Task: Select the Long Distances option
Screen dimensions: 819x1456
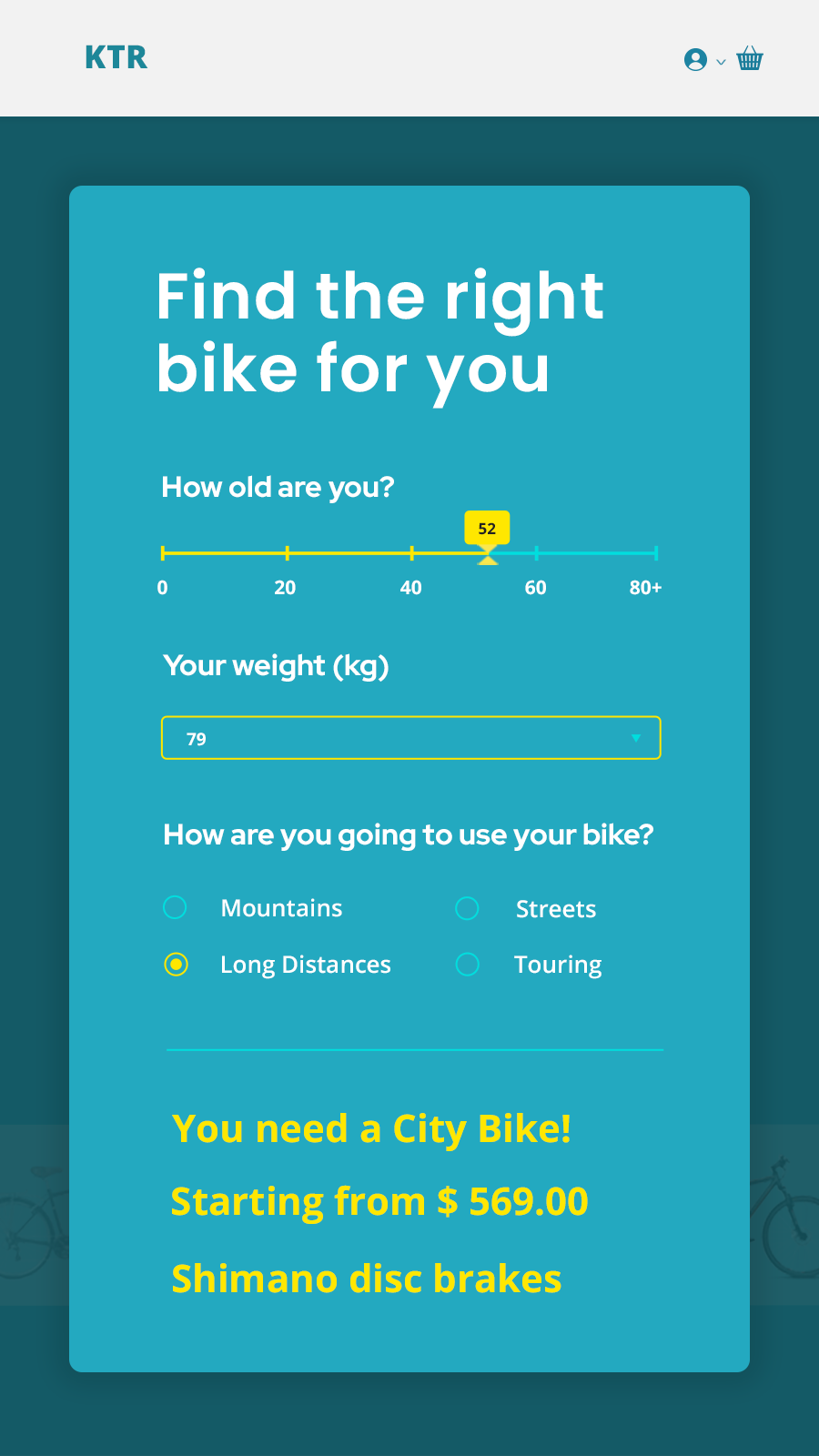Action: (177, 964)
